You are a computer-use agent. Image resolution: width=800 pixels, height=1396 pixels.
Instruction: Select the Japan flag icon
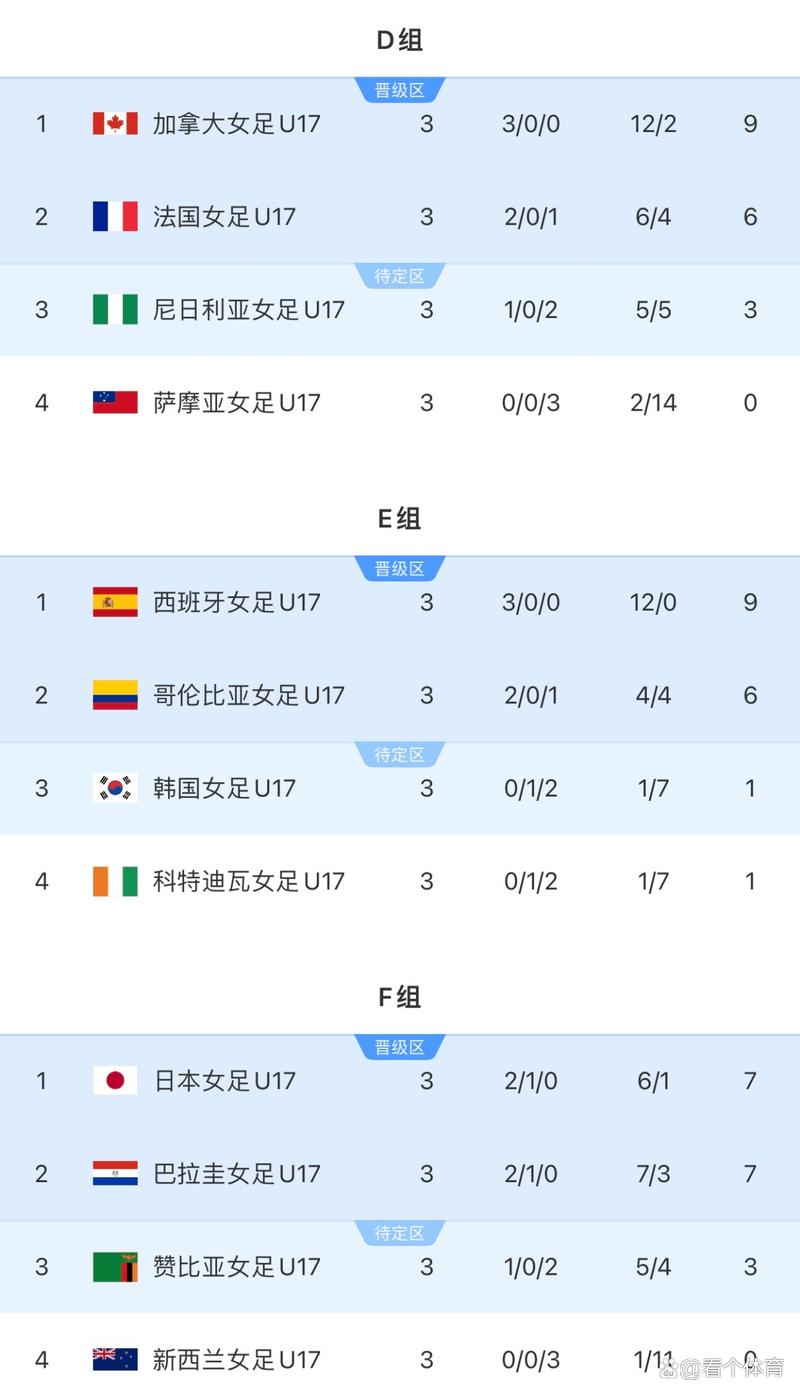(x=114, y=1081)
